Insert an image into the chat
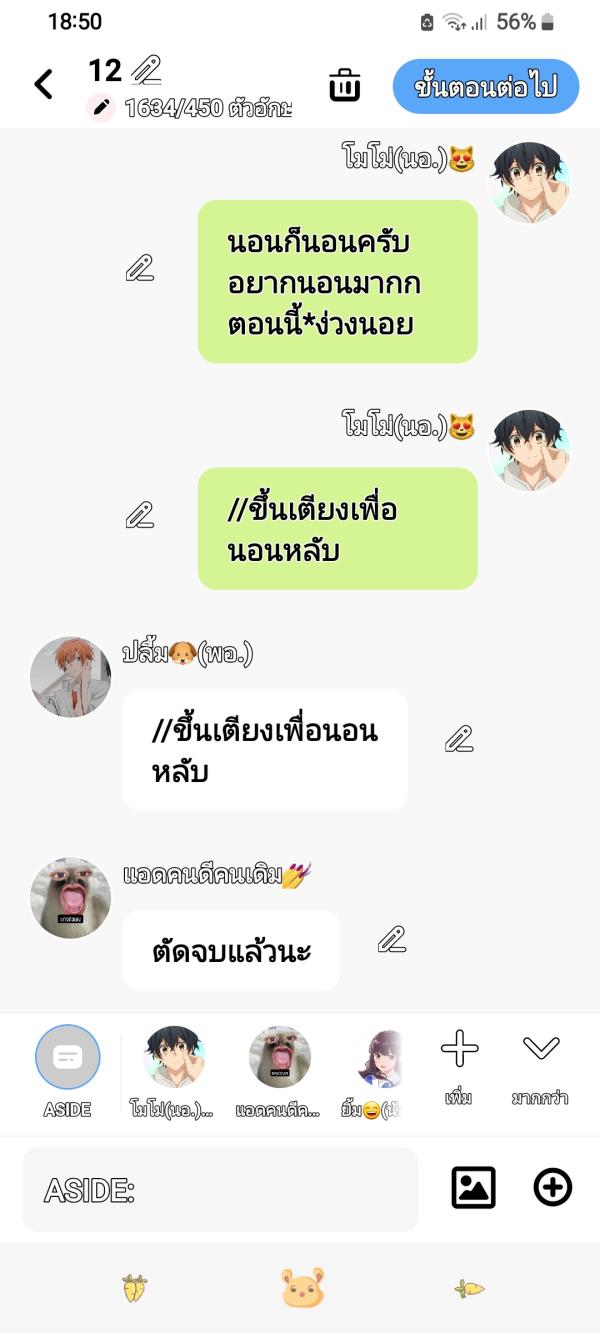 coord(473,1188)
